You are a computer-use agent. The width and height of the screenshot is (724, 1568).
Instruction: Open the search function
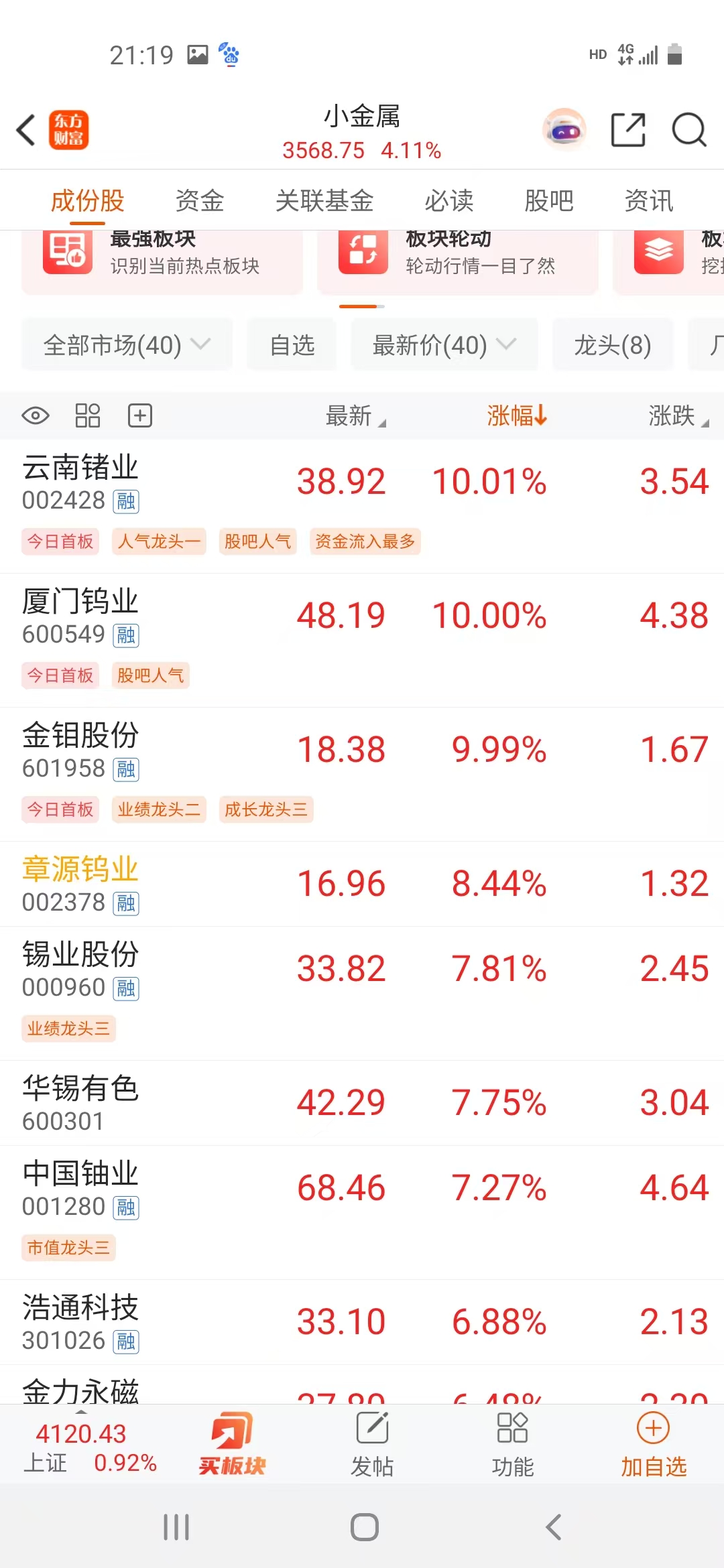688,130
